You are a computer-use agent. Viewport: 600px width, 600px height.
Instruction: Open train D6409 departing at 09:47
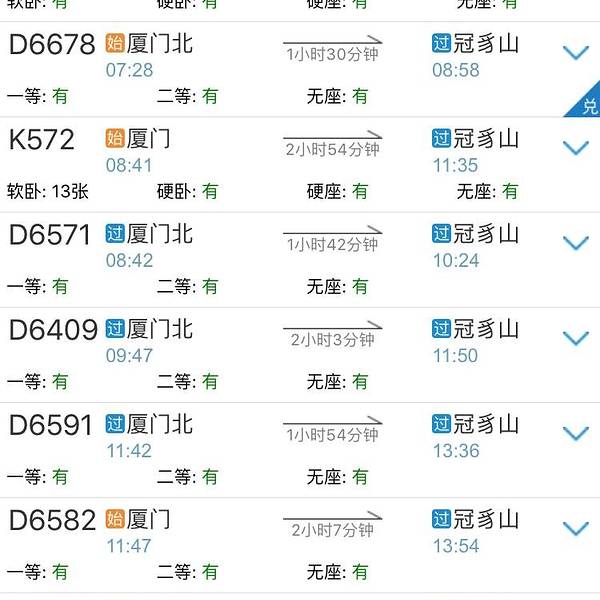click(53, 330)
